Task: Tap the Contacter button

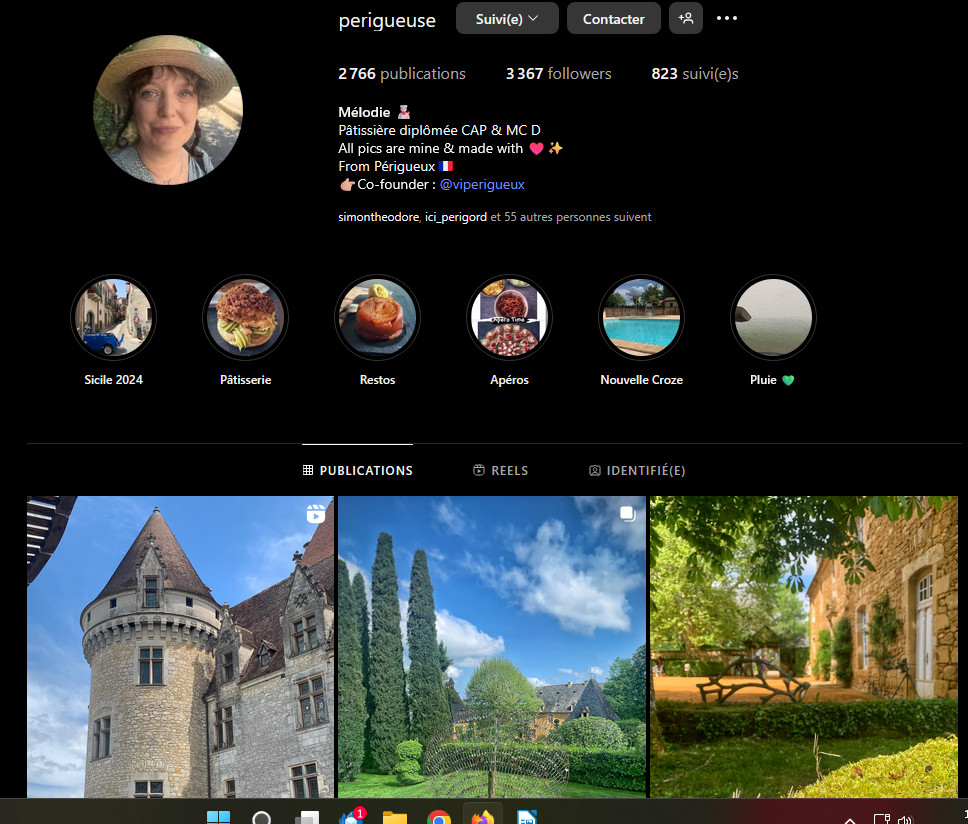Action: [613, 18]
